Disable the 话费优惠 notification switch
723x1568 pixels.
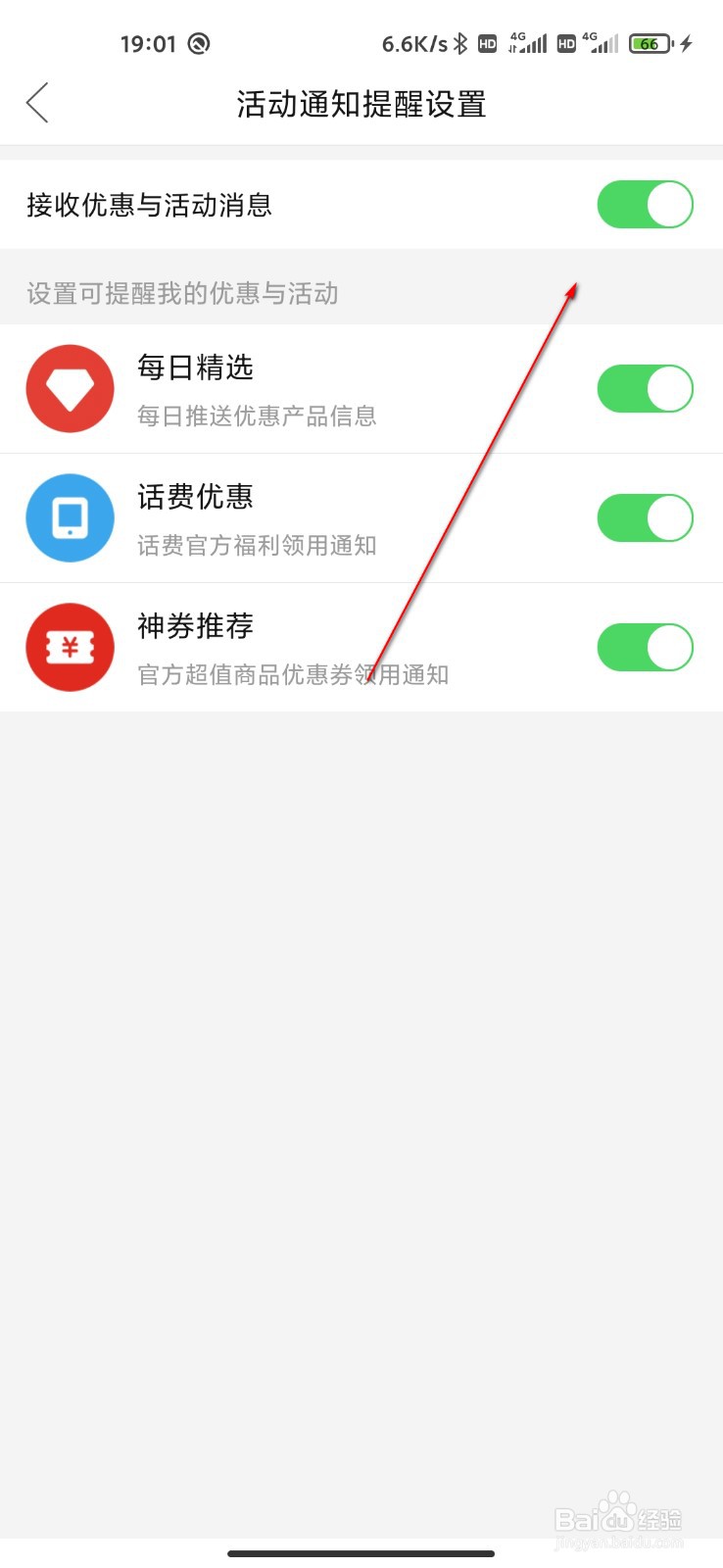tap(645, 517)
